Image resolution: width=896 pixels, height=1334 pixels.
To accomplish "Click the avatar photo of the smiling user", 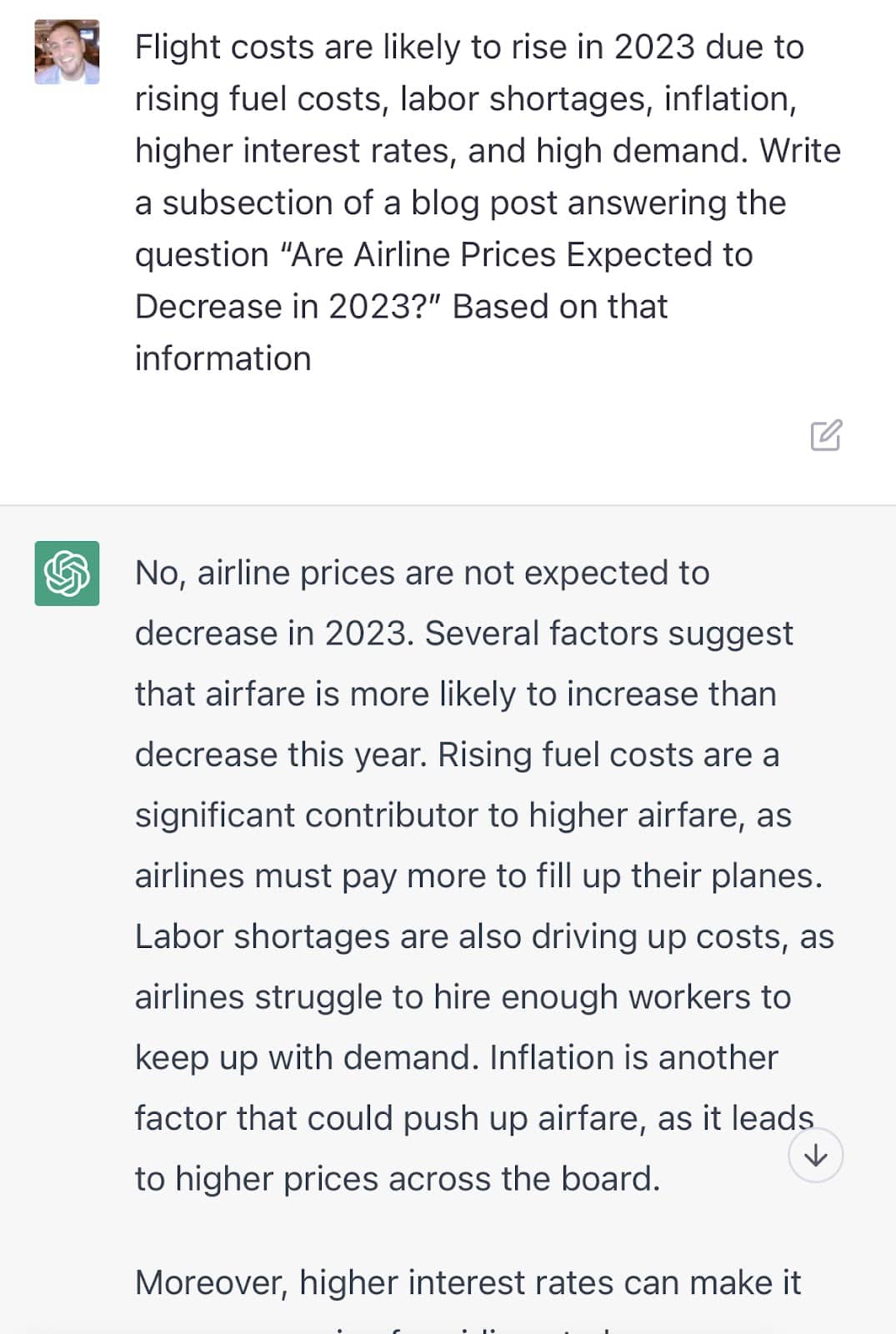I will 65,50.
